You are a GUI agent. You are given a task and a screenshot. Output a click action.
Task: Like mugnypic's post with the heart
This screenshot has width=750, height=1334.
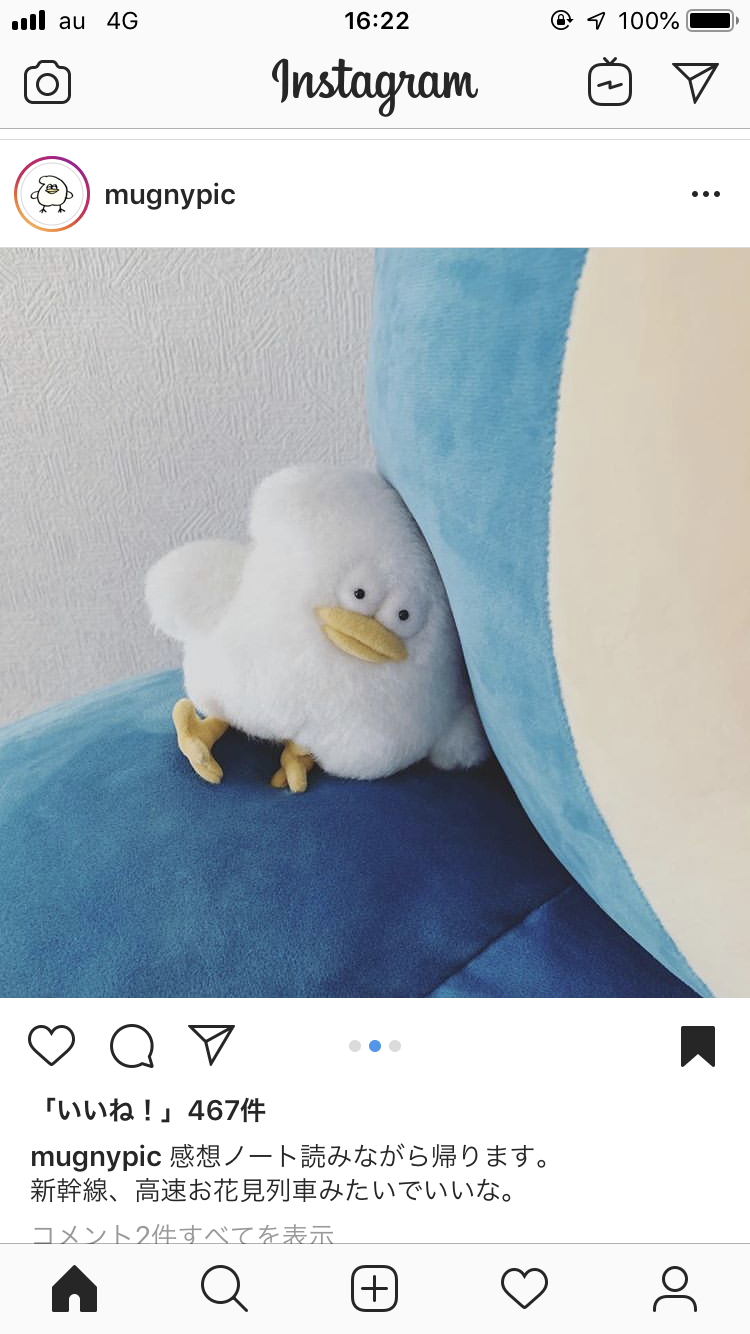(51, 1046)
